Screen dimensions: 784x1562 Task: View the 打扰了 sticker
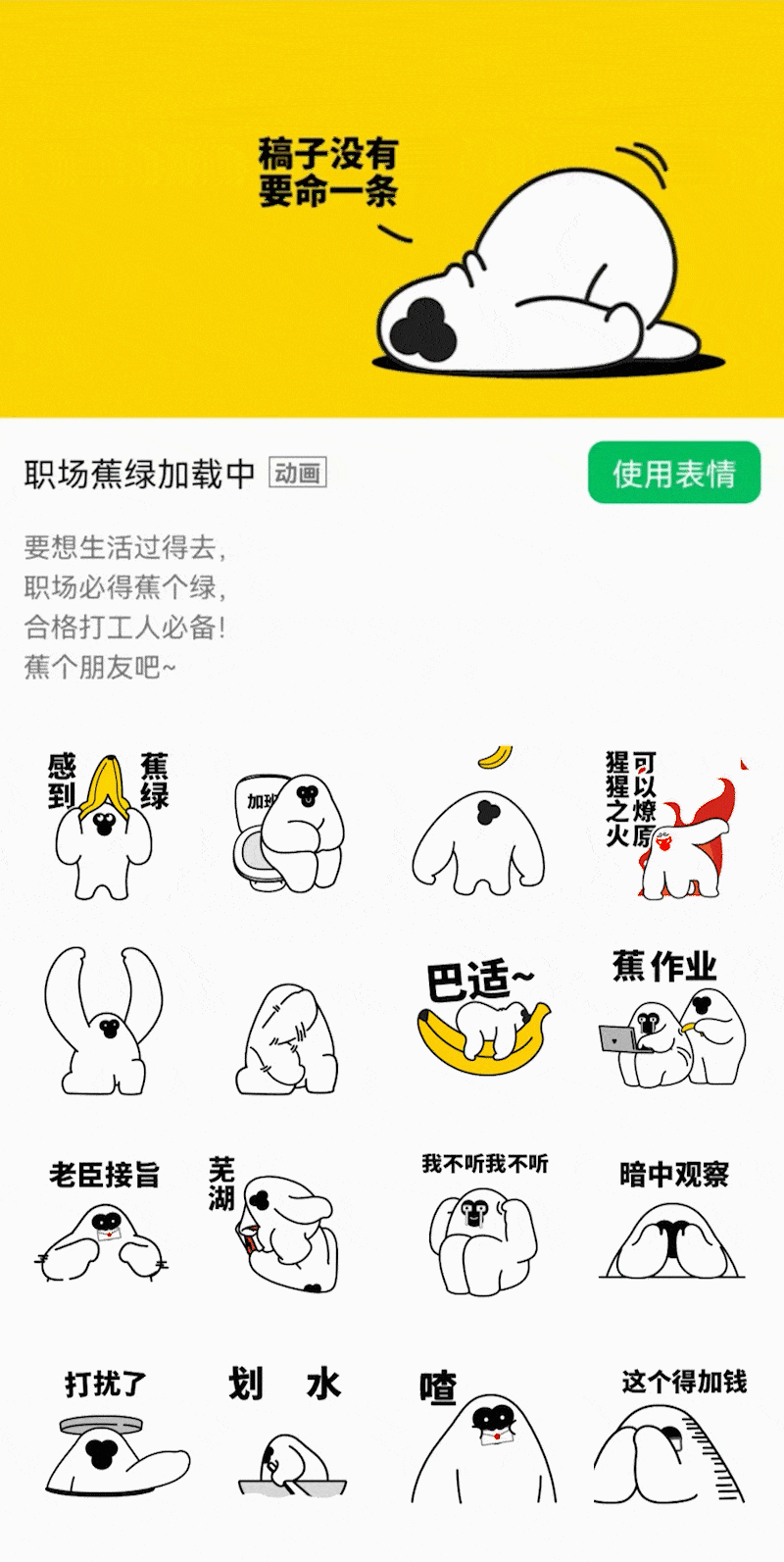pyautogui.click(x=114, y=1434)
